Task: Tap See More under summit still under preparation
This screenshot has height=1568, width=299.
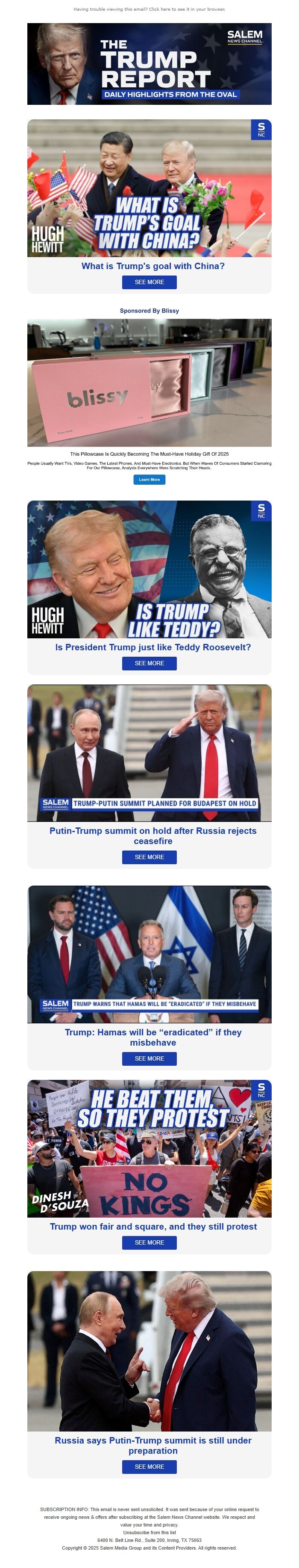Action: 149,1466
